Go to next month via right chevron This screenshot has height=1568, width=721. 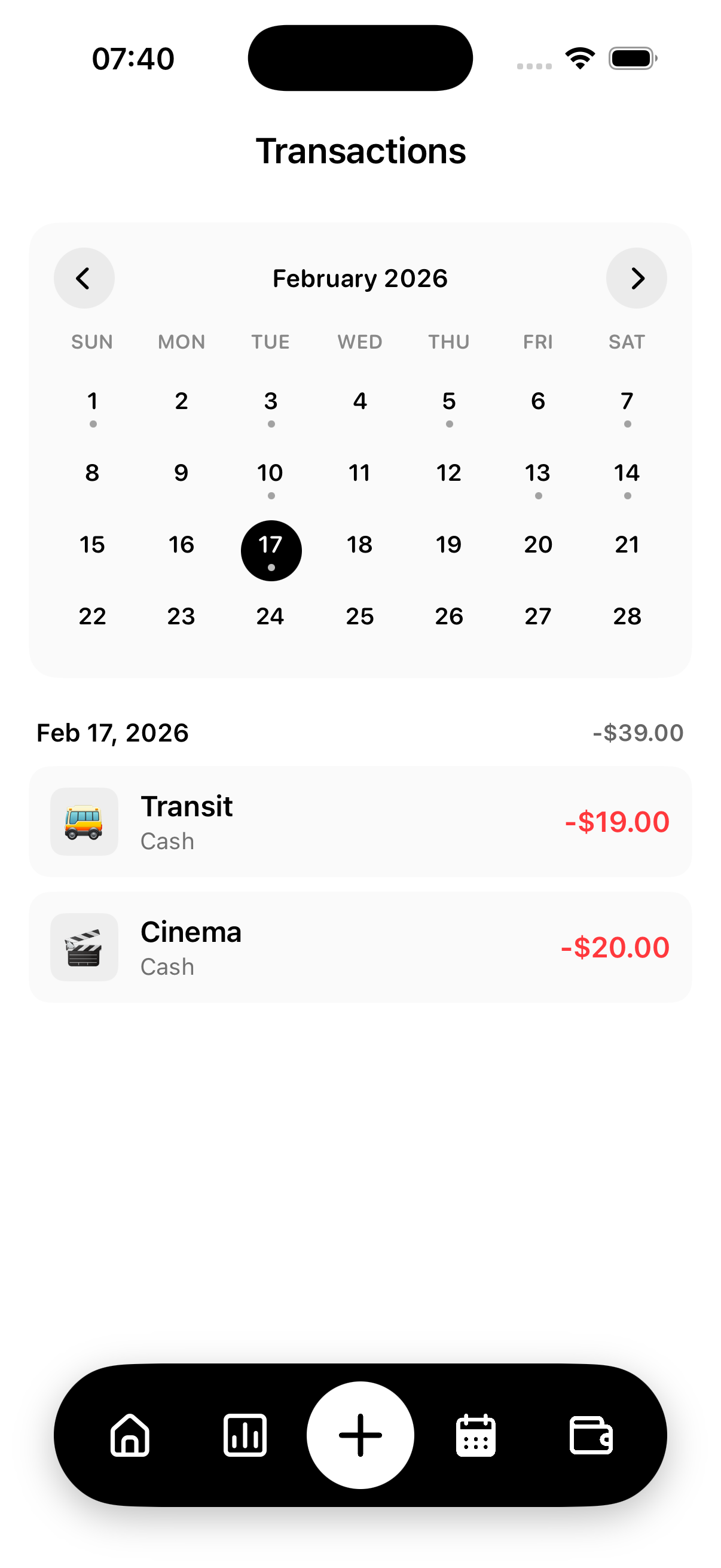[637, 278]
